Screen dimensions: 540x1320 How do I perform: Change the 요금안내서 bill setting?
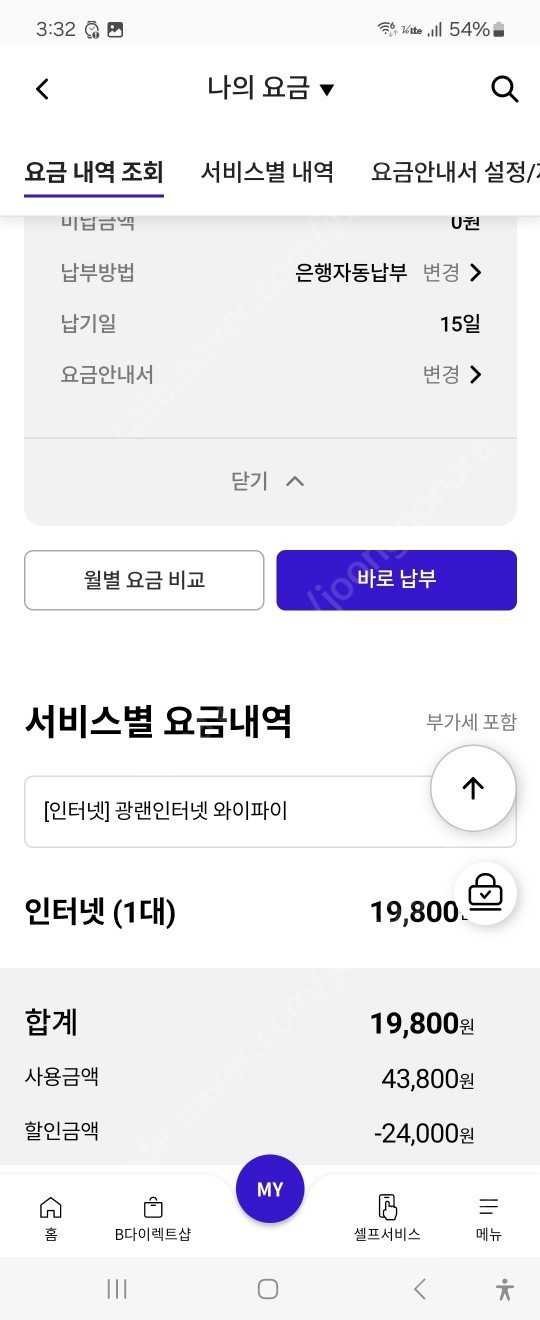pyautogui.click(x=453, y=375)
